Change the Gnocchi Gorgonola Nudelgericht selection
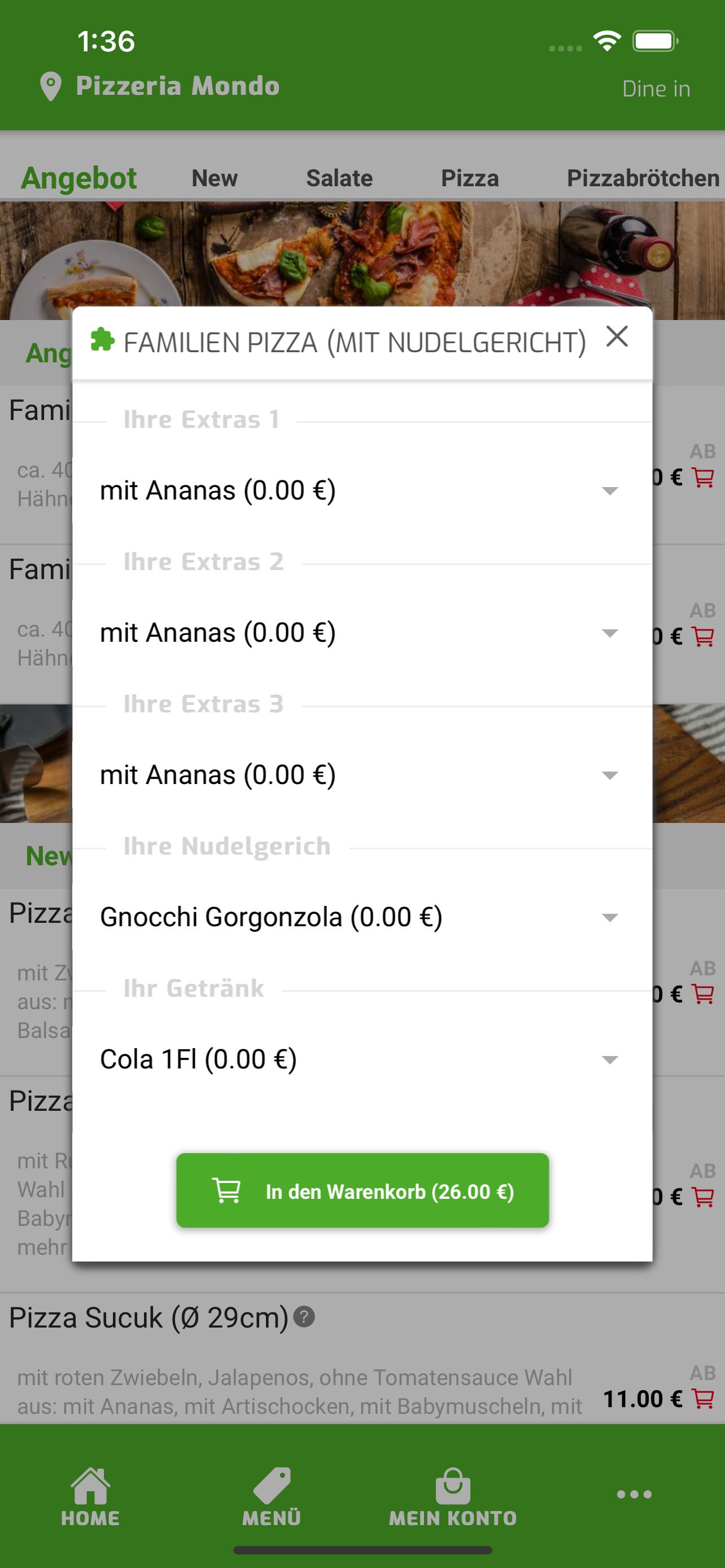The width and height of the screenshot is (725, 1568). [x=362, y=917]
